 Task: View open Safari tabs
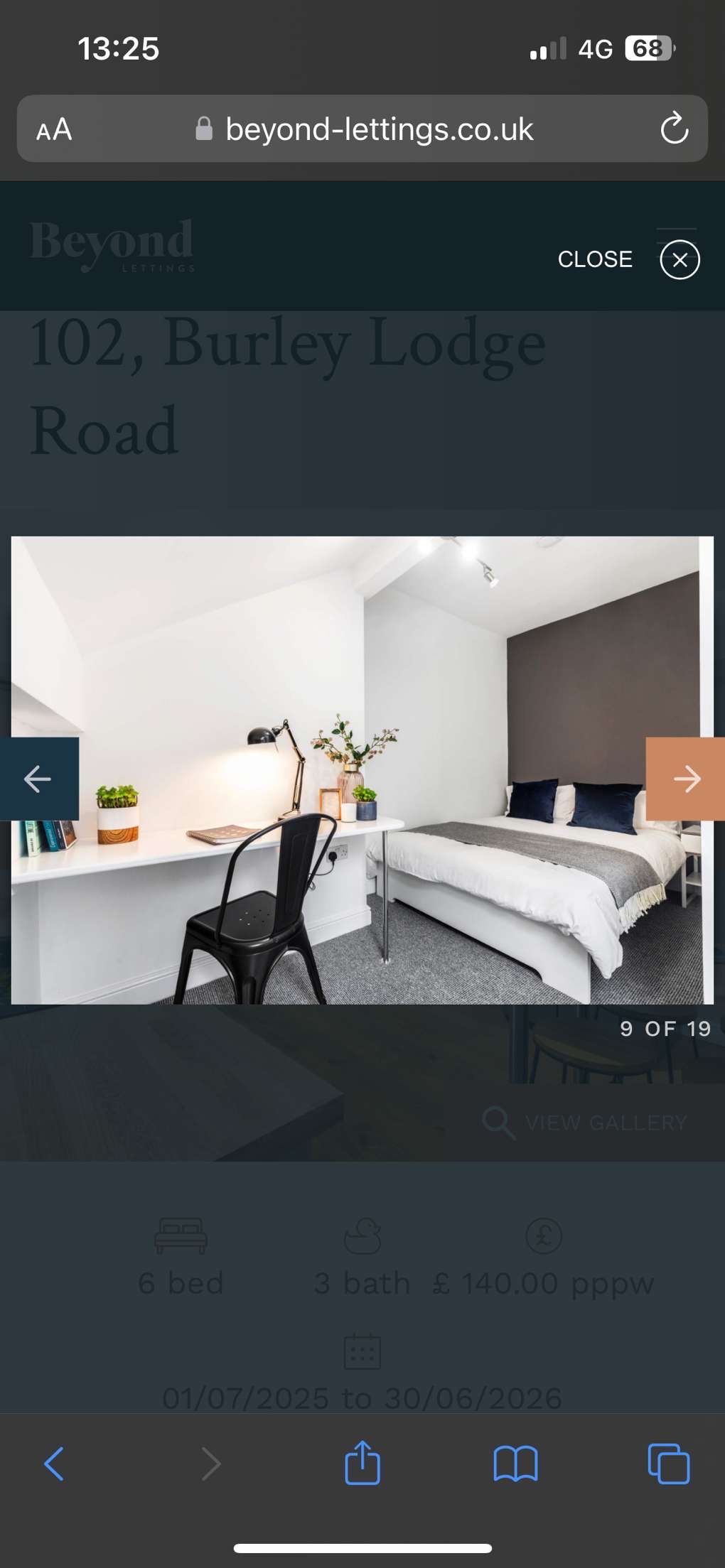pyautogui.click(x=668, y=1464)
